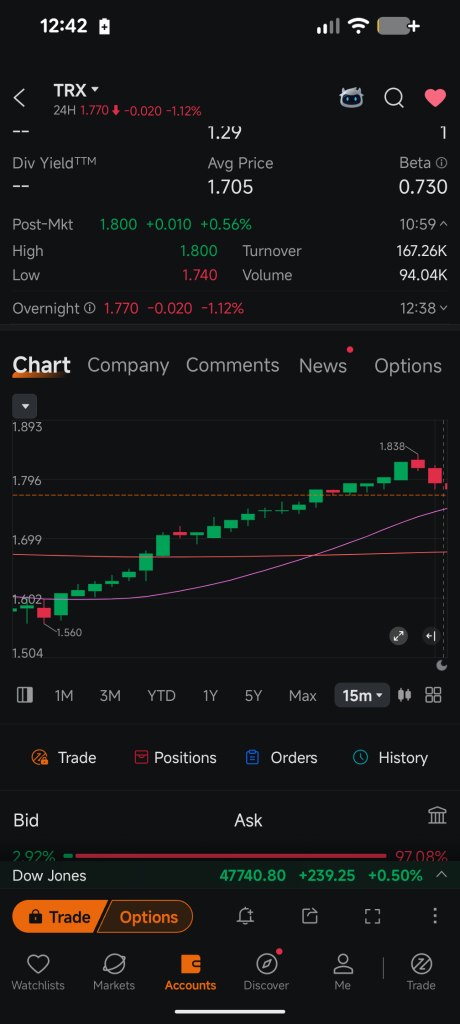
Task: Switch to the Comments tab
Action: coord(233,365)
